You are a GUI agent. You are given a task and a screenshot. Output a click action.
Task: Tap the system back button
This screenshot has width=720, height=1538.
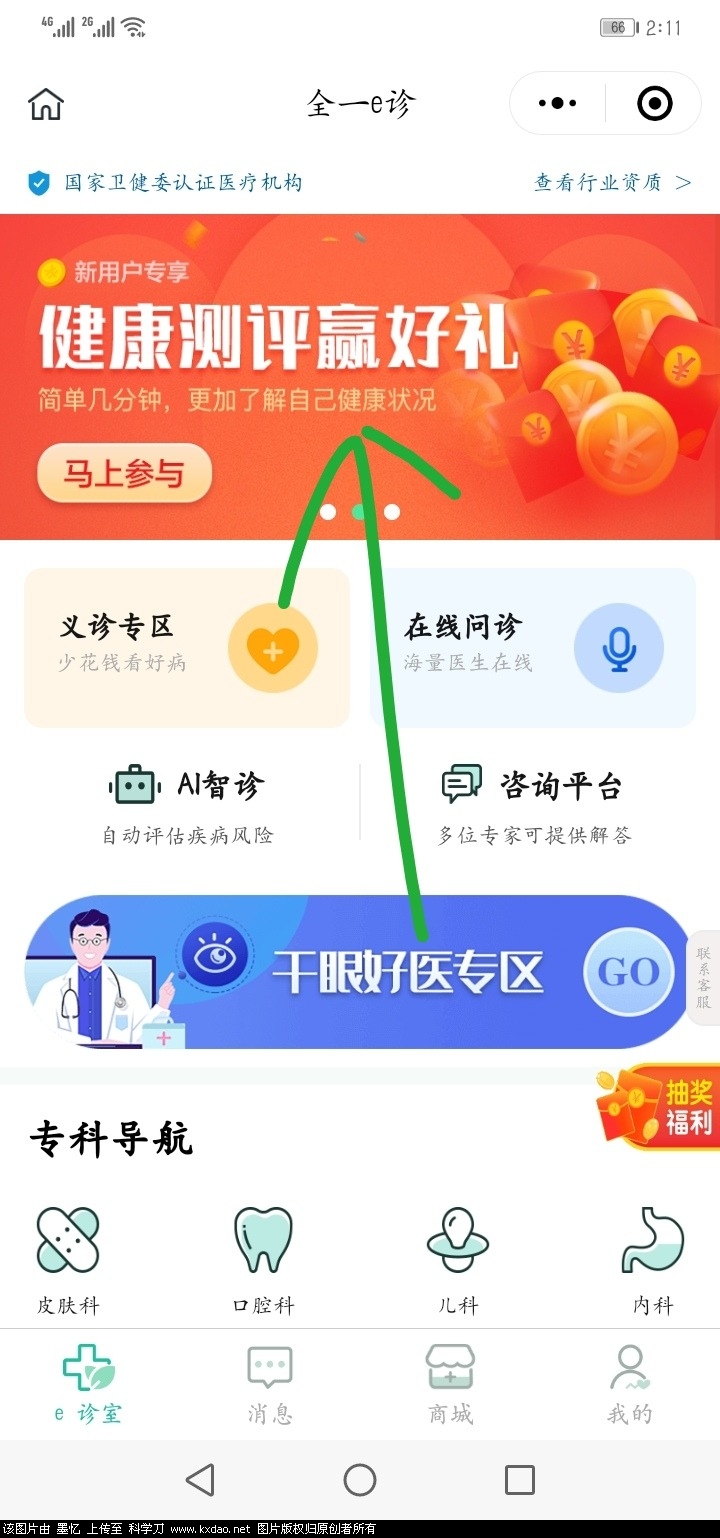click(x=201, y=1480)
